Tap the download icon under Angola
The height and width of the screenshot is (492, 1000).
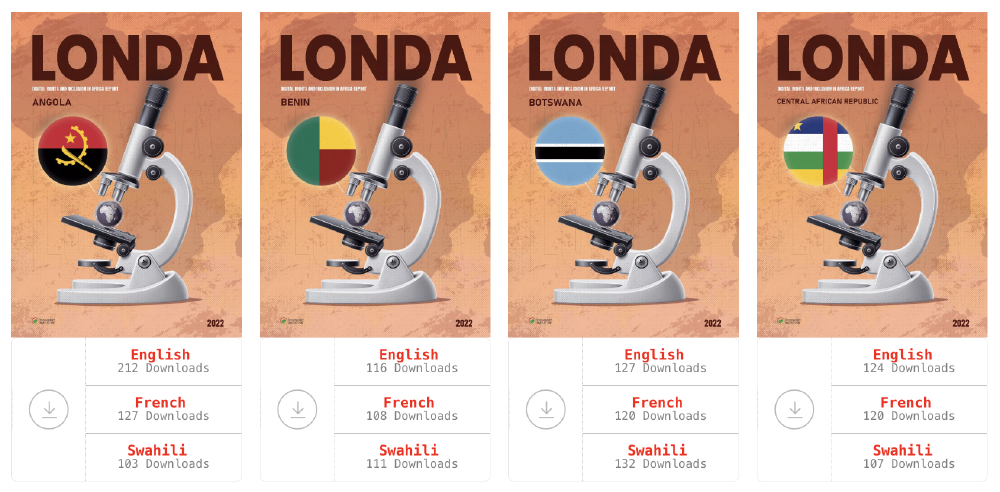click(x=48, y=410)
